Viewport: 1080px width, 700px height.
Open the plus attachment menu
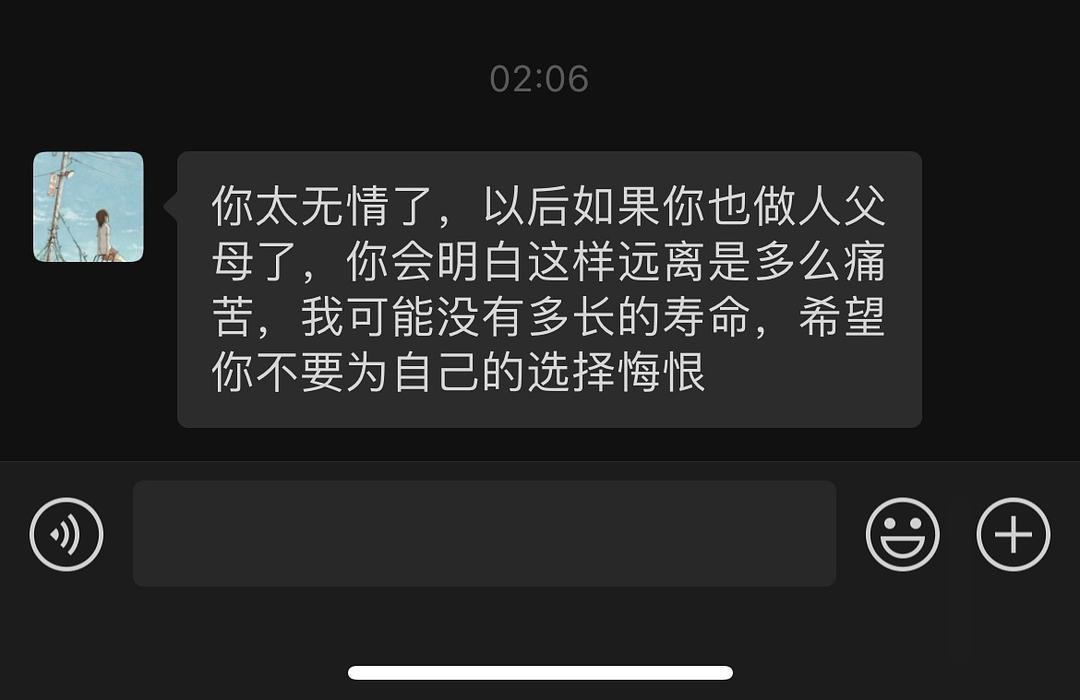(1012, 534)
